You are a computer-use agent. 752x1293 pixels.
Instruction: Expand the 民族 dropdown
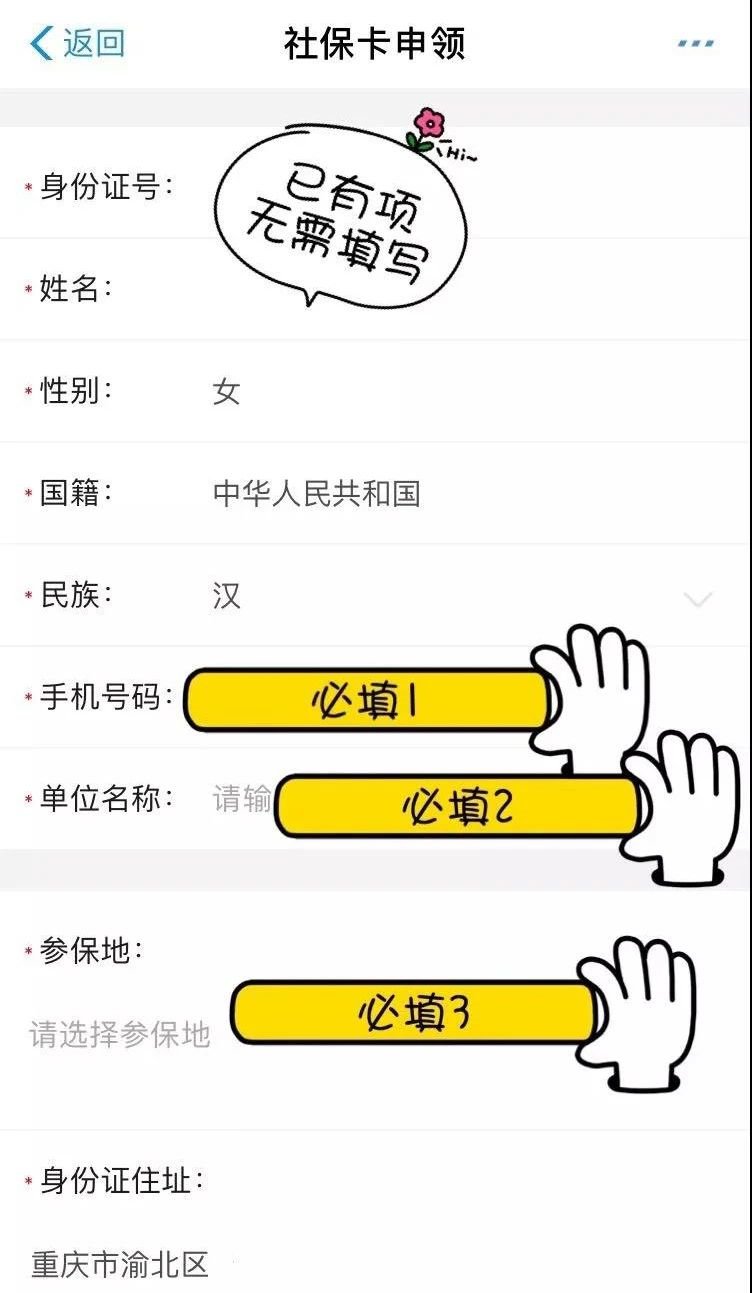pos(697,599)
